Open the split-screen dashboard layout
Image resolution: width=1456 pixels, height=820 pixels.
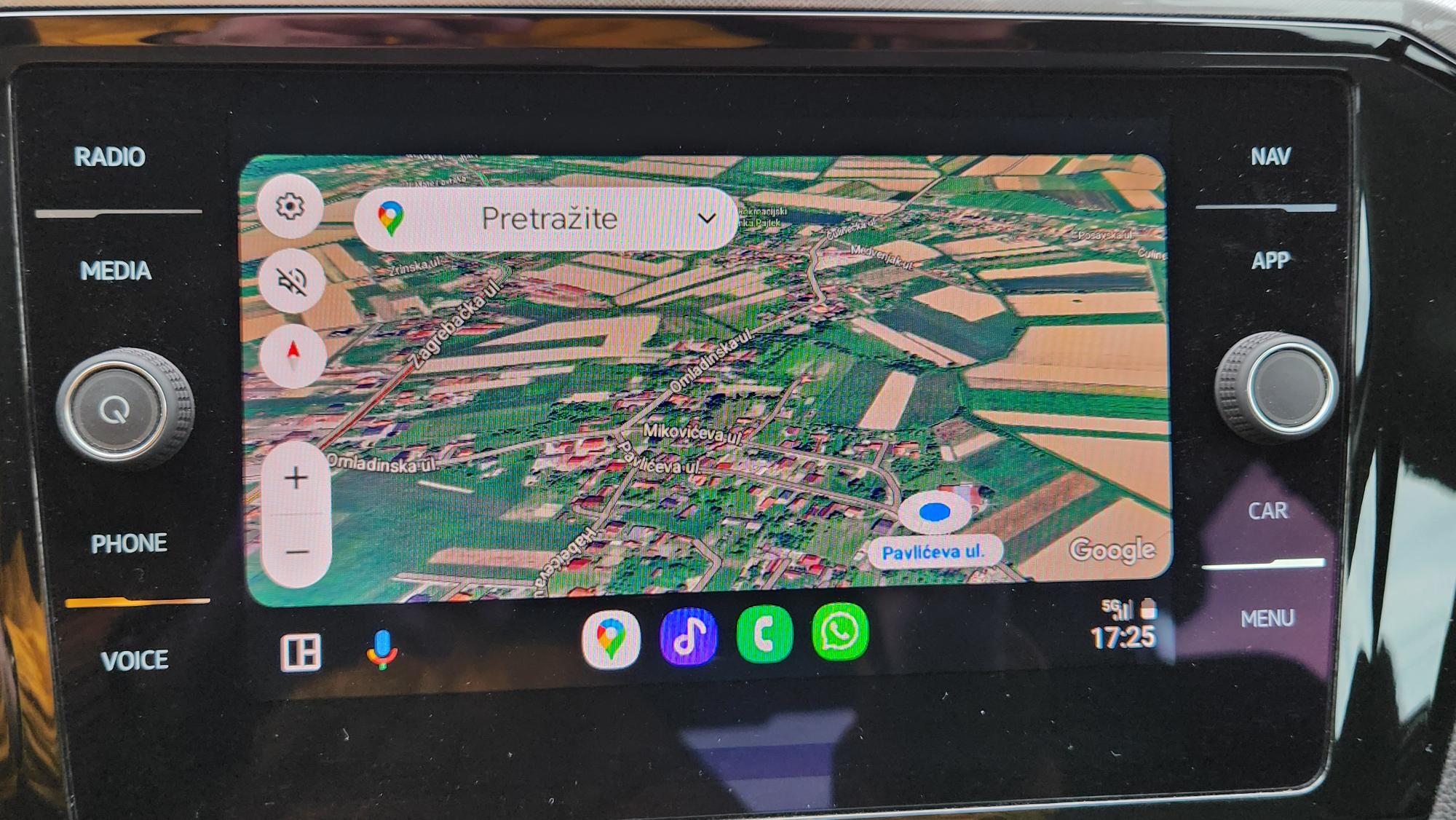coord(300,652)
